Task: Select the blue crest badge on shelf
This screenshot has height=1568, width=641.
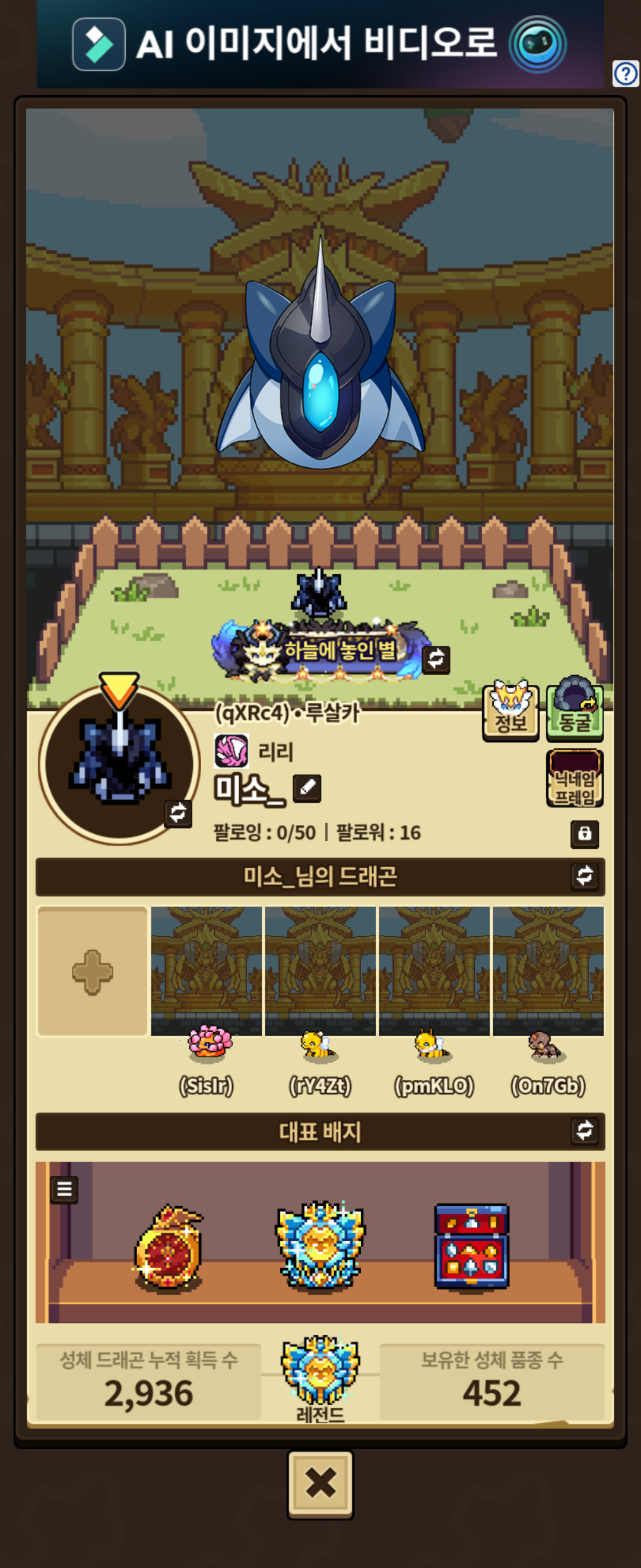Action: 320,1245
